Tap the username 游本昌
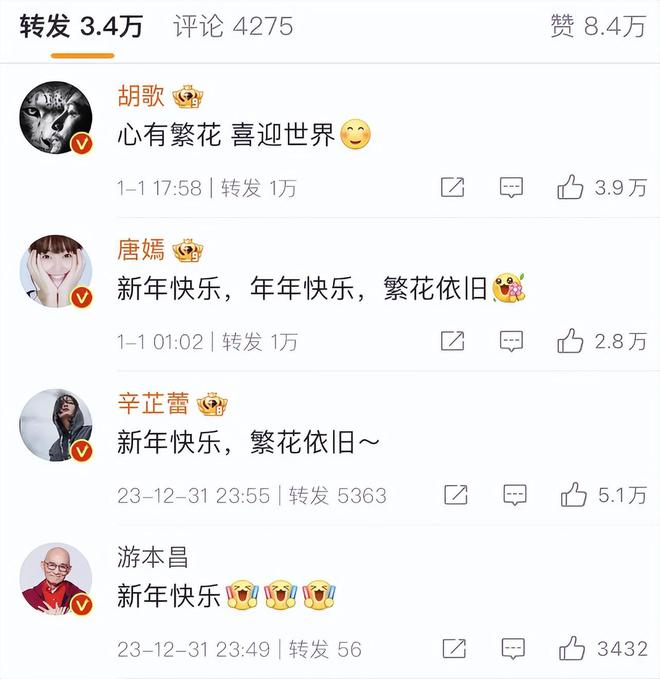This screenshot has width=660, height=679. point(152,557)
